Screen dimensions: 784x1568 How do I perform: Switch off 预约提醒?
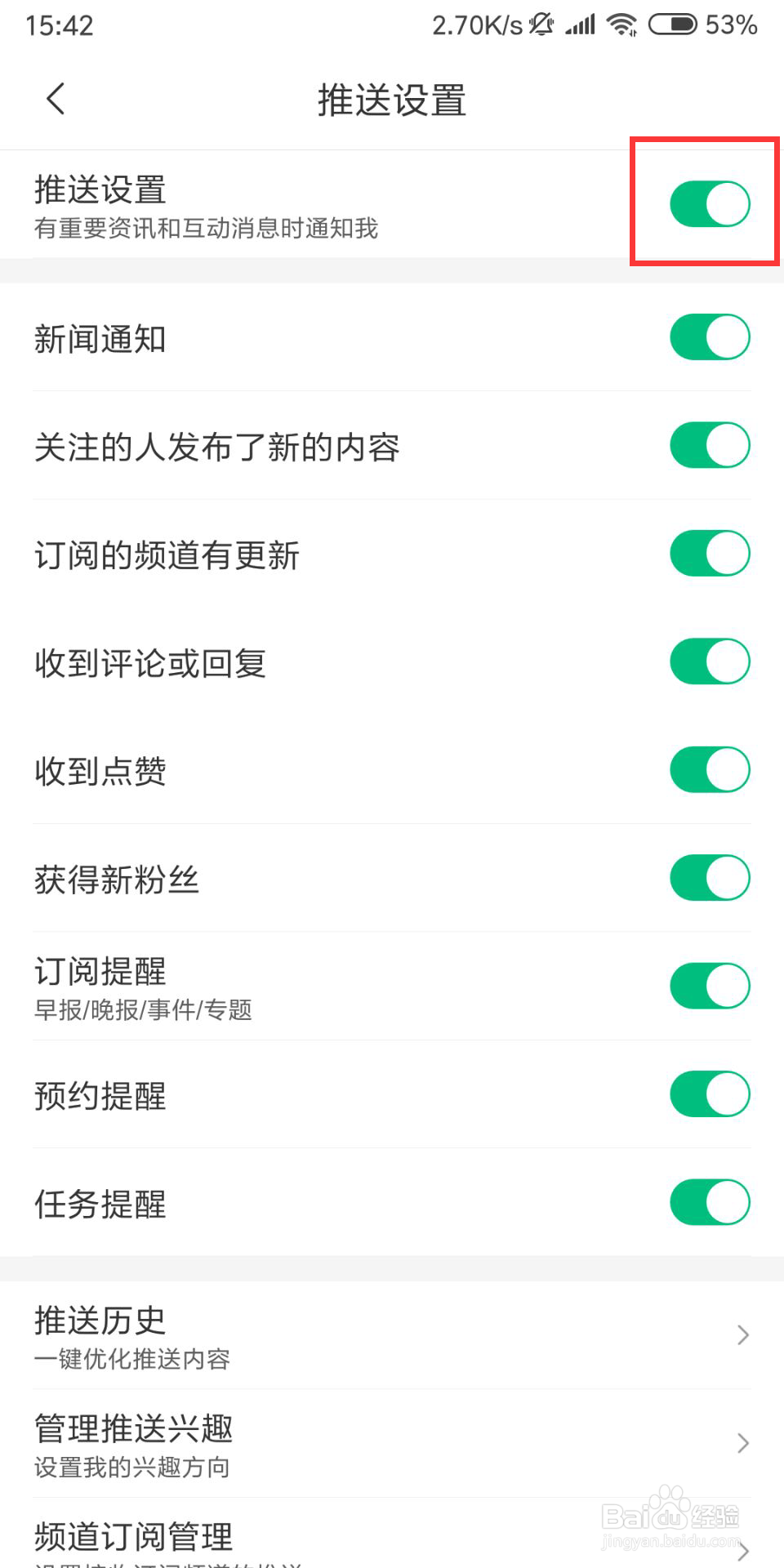coord(710,1094)
